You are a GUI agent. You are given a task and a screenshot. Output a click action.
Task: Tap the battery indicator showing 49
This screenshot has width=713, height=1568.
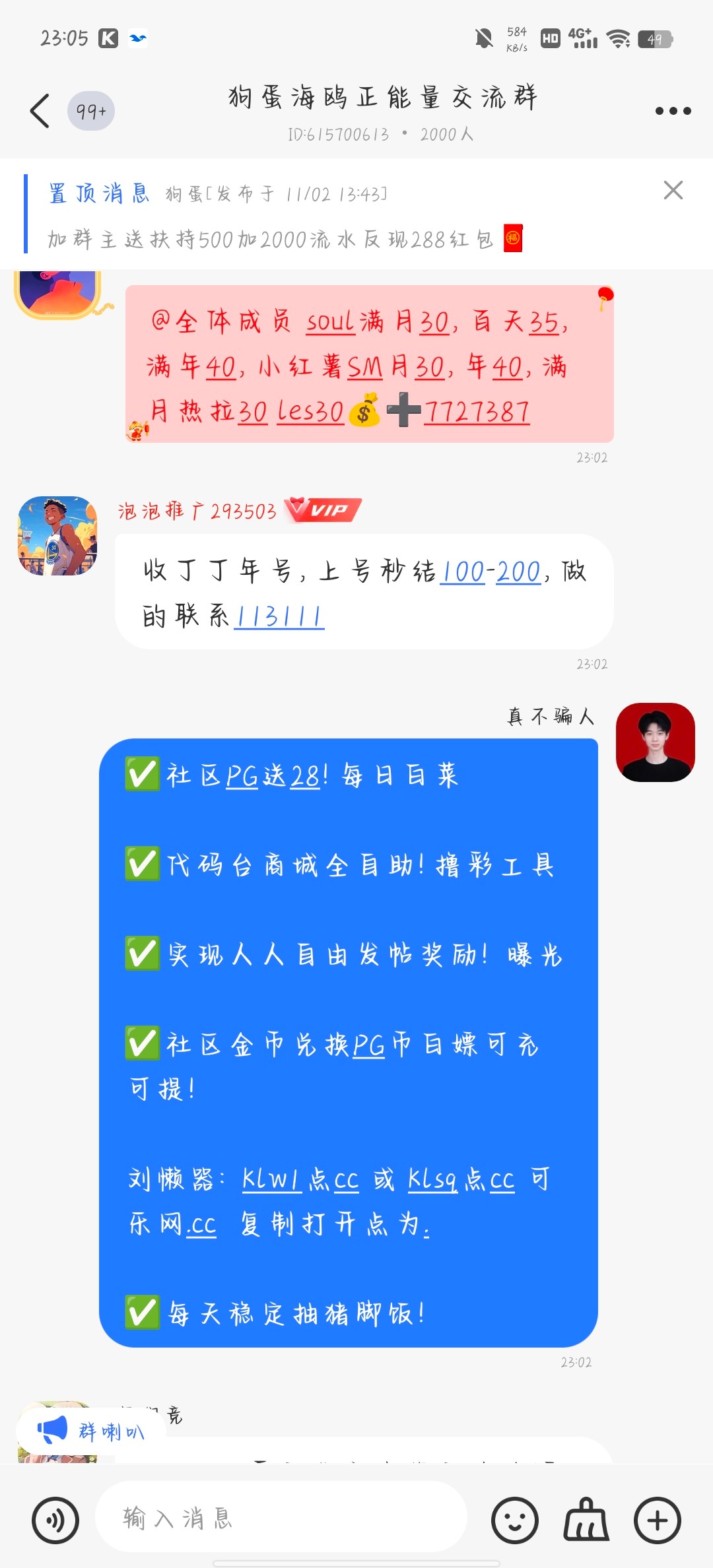[656, 40]
